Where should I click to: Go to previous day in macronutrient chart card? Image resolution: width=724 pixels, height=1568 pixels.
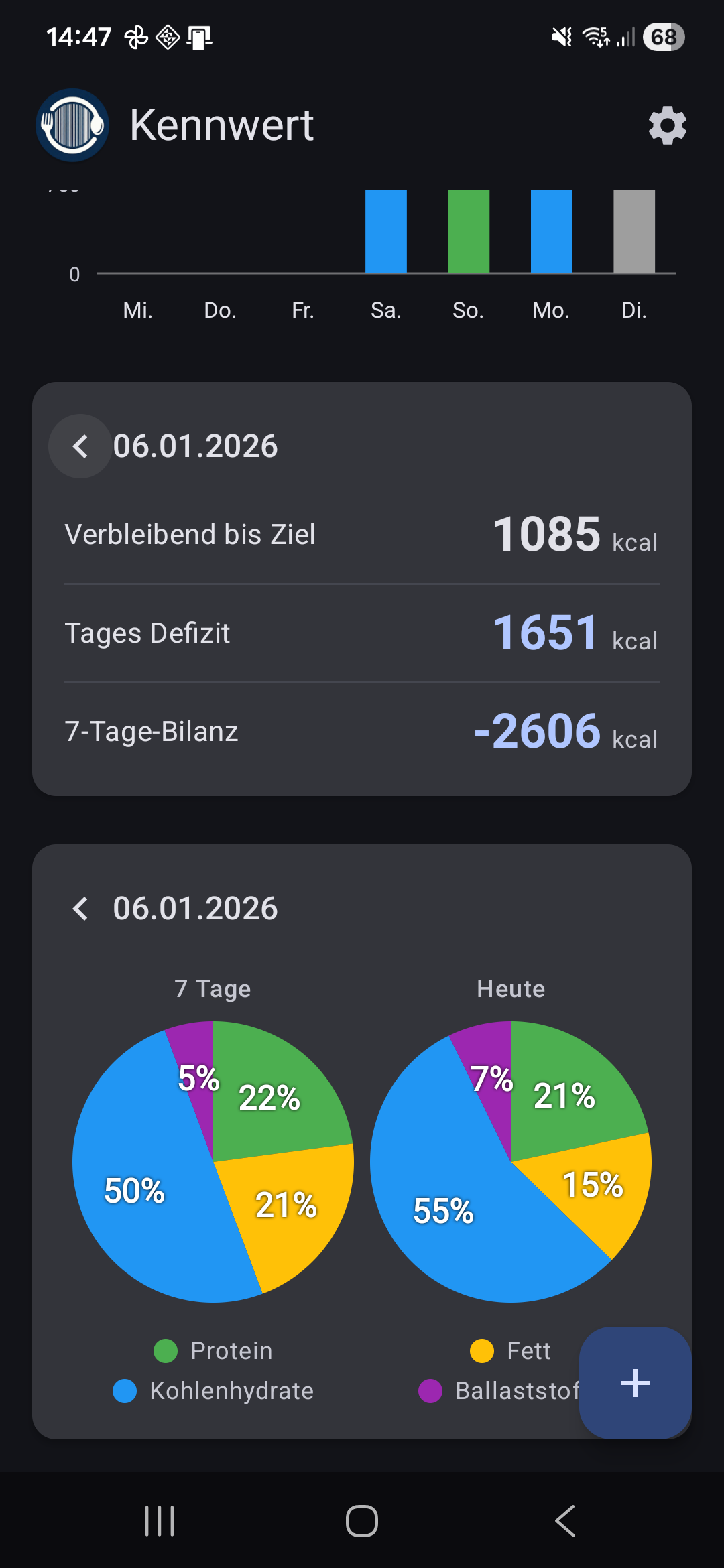click(80, 909)
